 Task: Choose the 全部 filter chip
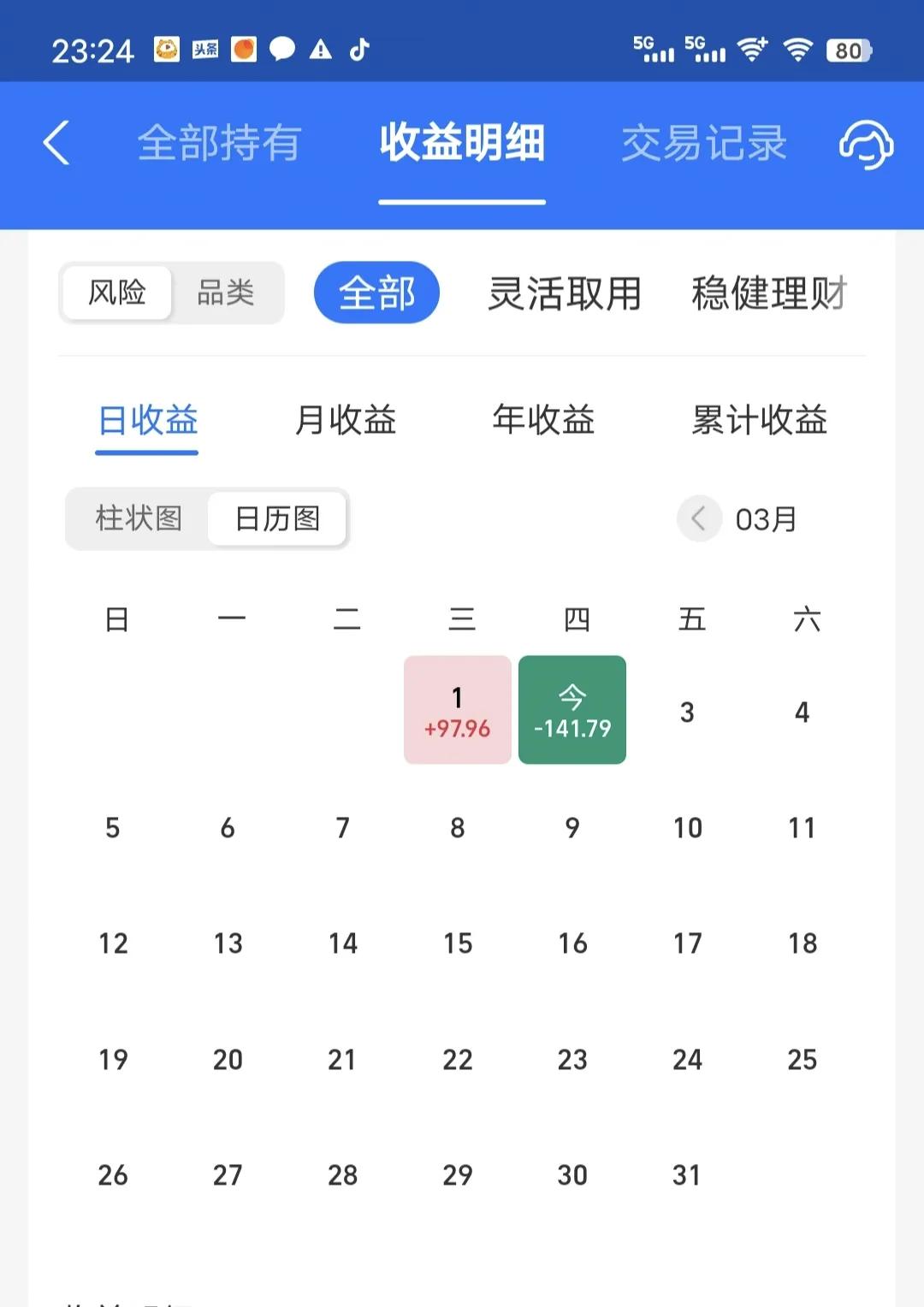(x=376, y=293)
